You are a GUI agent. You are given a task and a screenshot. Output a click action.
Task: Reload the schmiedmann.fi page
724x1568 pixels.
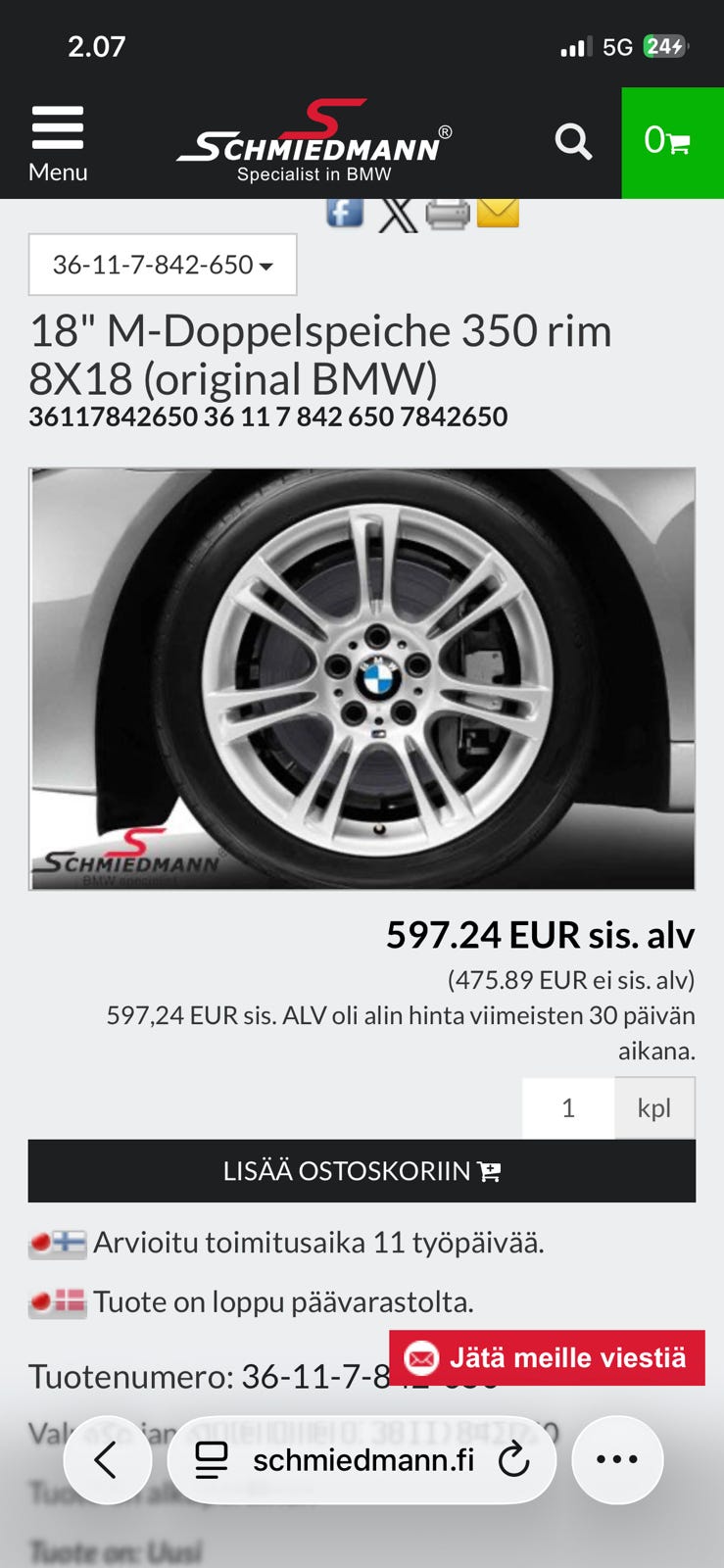point(513,1460)
